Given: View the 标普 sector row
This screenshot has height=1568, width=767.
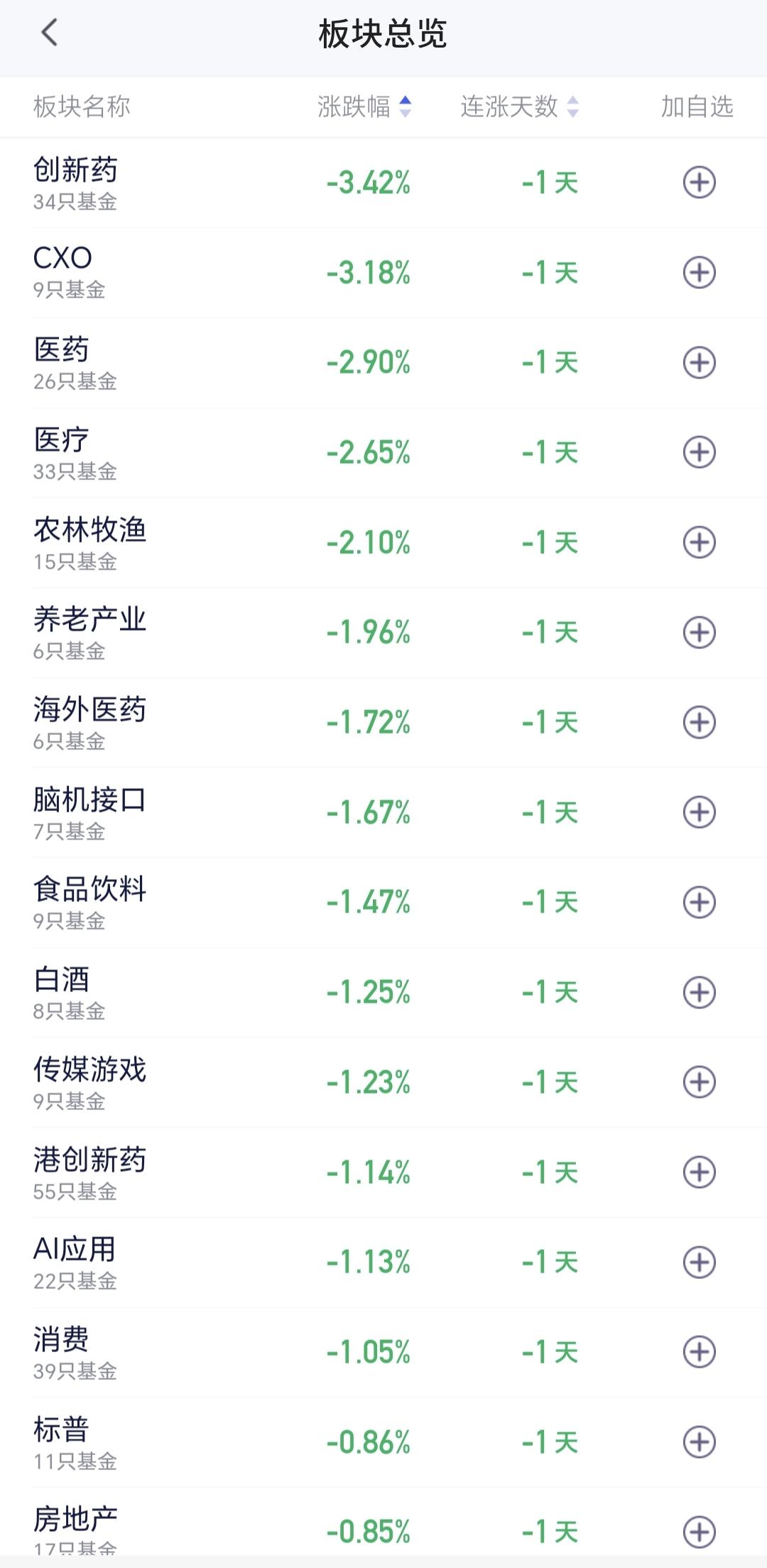Looking at the screenshot, I should coord(383,1442).
